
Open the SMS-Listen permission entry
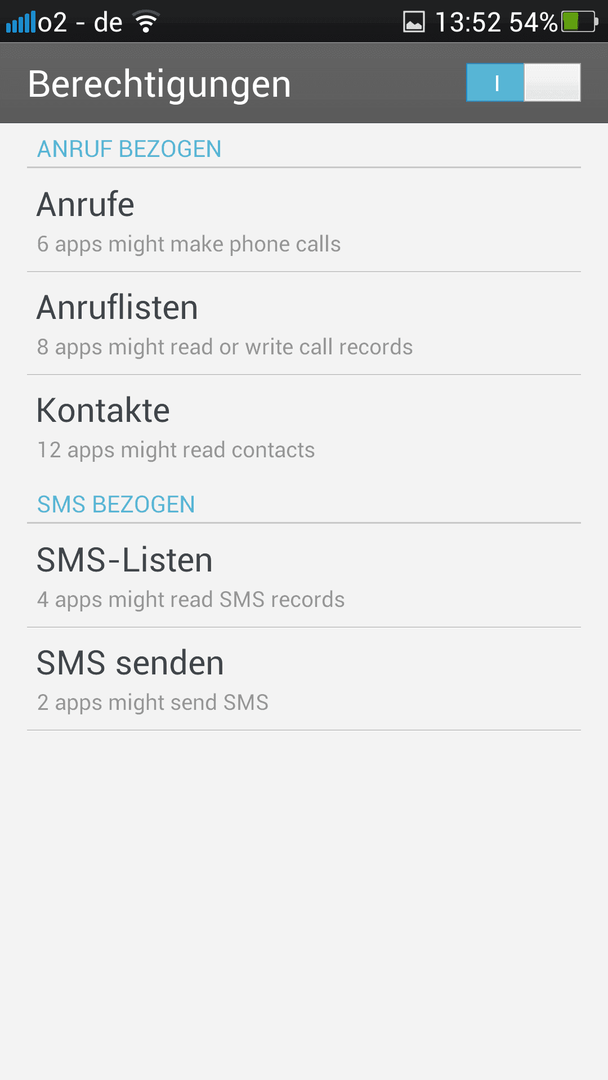[x=304, y=576]
